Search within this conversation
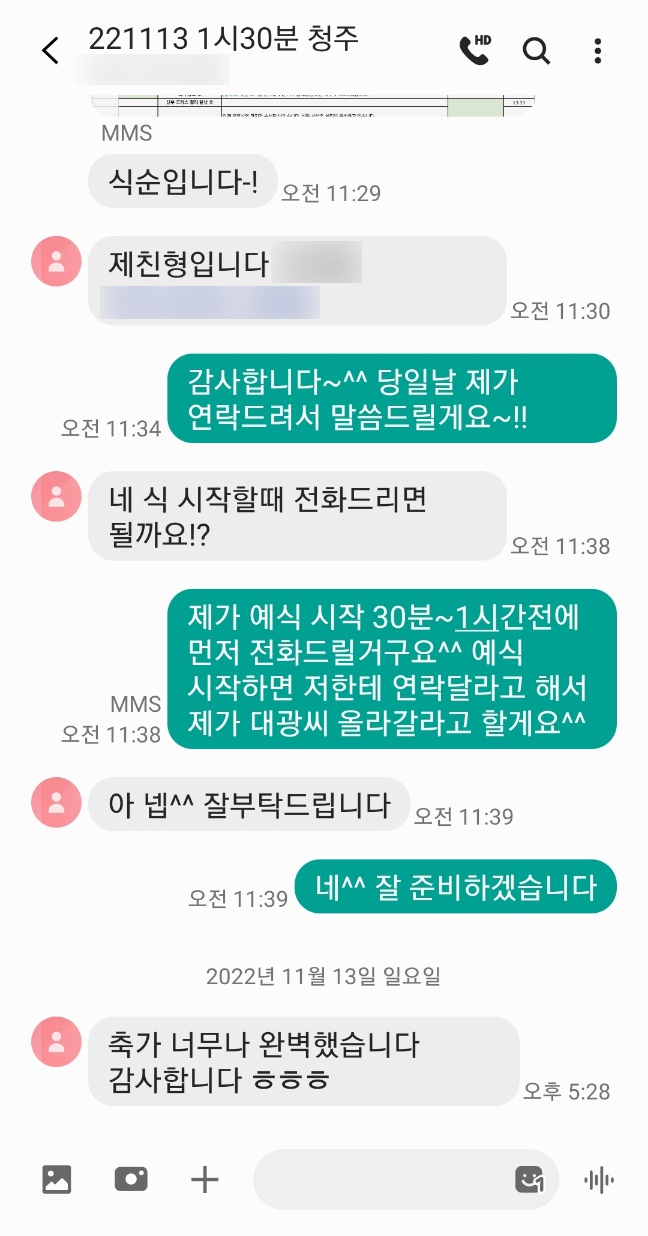This screenshot has width=648, height=1236. tap(537, 50)
